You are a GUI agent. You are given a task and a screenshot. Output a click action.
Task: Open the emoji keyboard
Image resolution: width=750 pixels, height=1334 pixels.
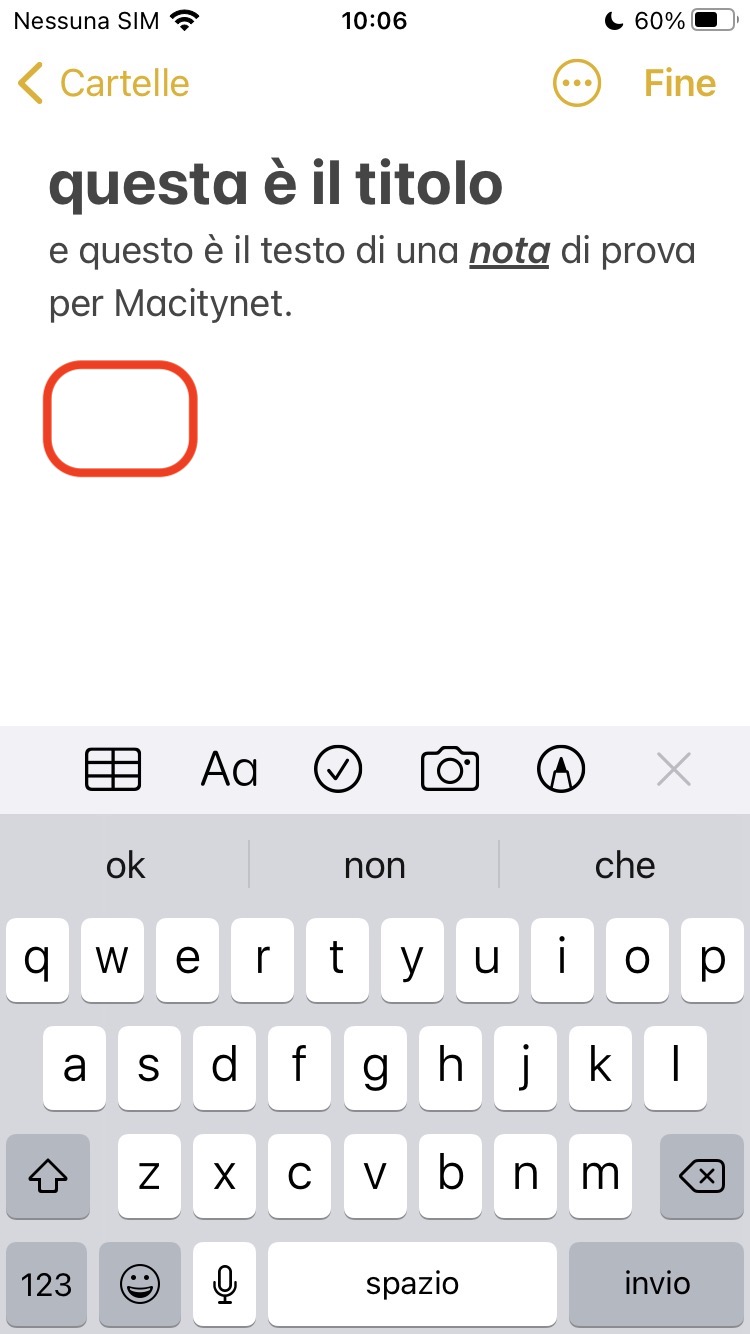tap(140, 1284)
